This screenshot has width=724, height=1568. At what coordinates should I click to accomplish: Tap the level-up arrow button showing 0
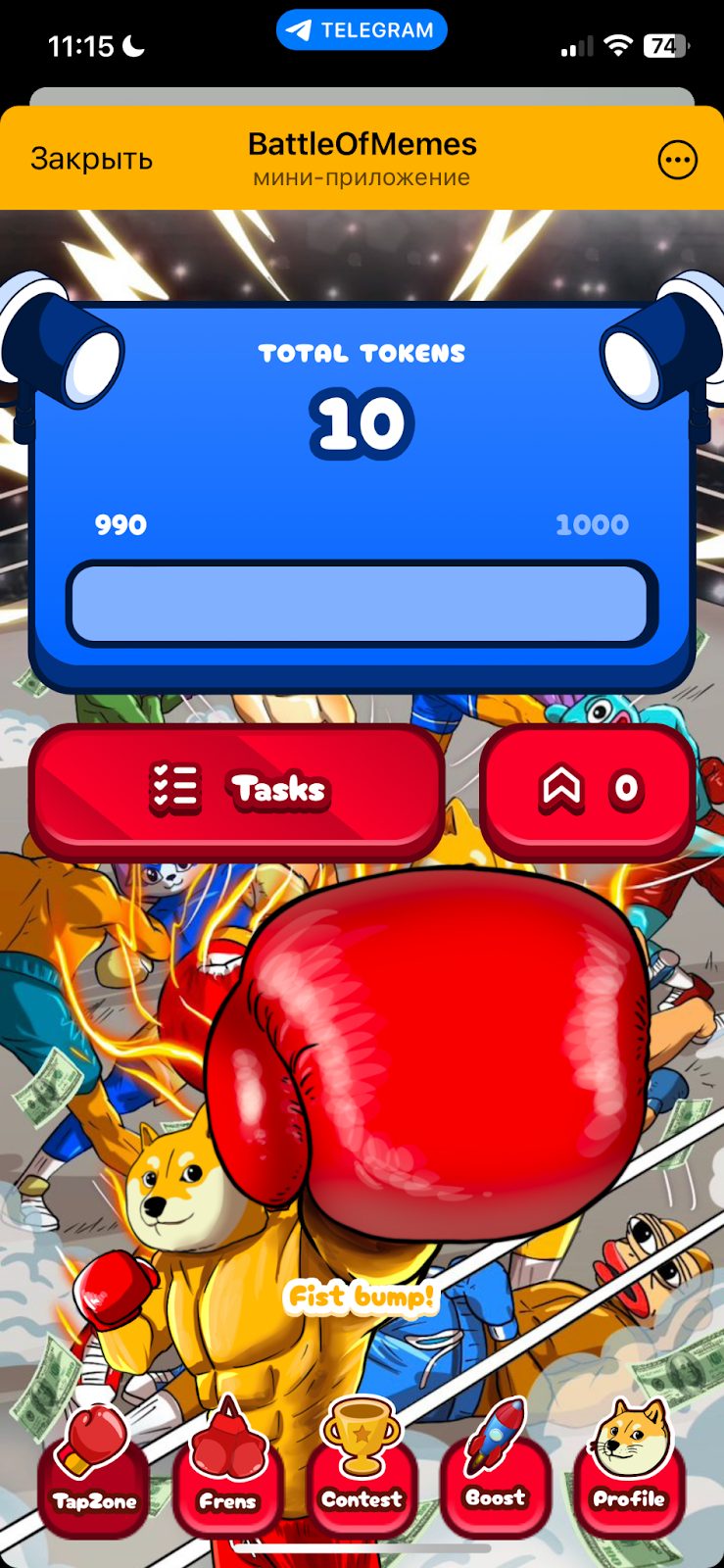pos(587,789)
